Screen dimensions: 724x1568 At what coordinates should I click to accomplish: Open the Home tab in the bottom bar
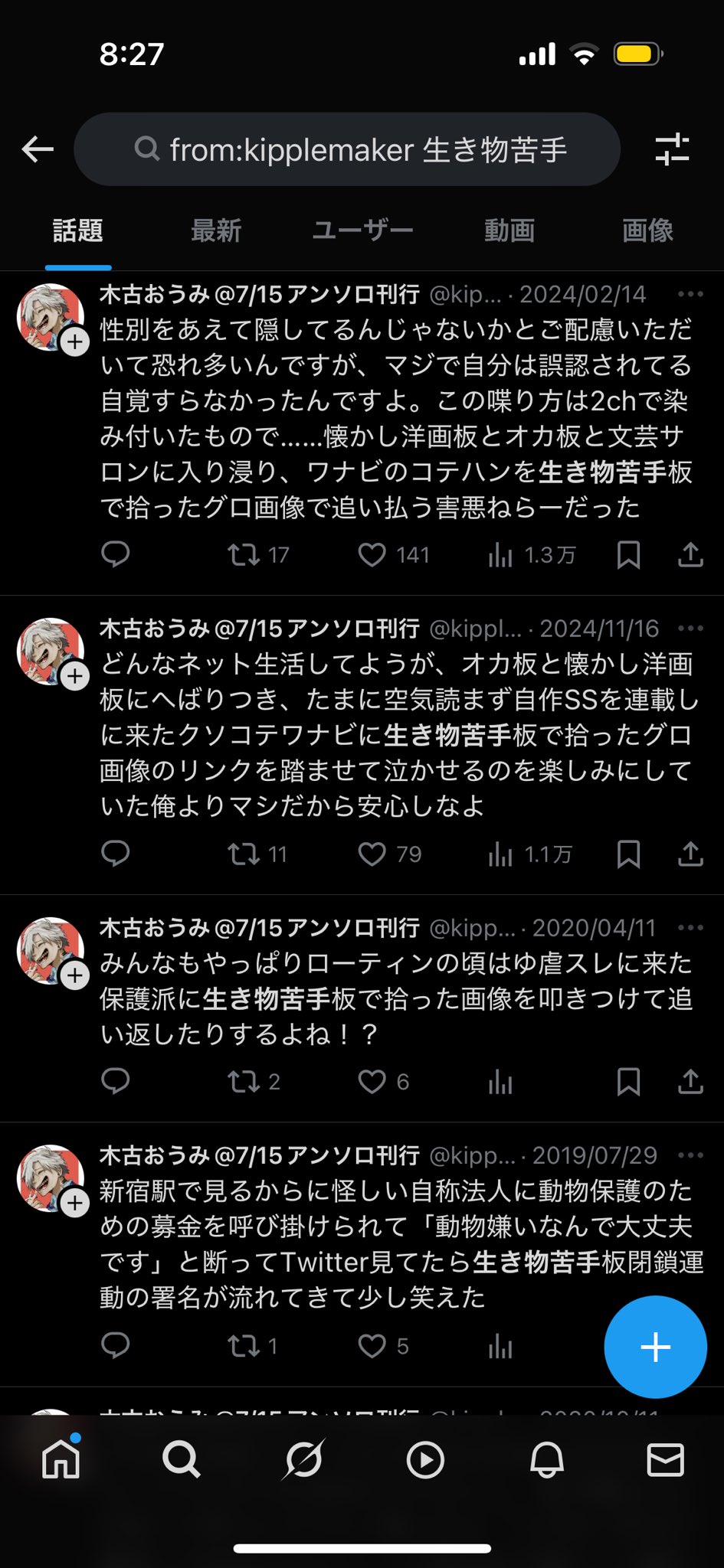(61, 1459)
